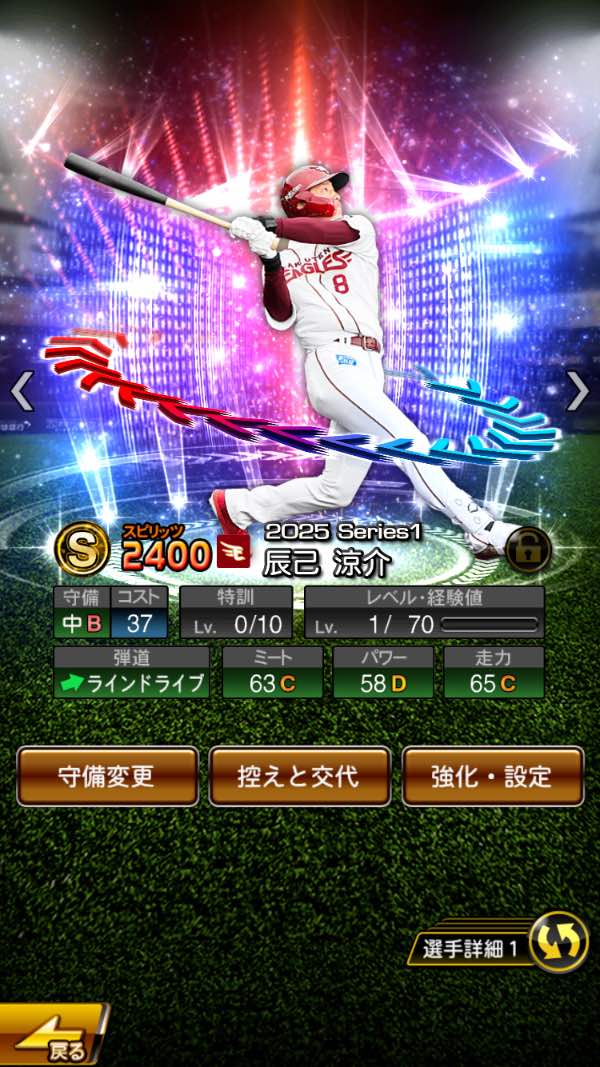Image resolution: width=600 pixels, height=1067 pixels.
Task: Show next player with right arrow
Action: click(x=578, y=391)
